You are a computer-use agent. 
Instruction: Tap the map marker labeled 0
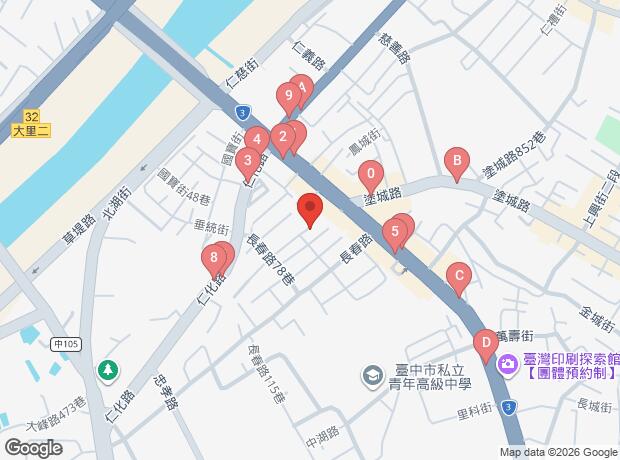tap(371, 174)
